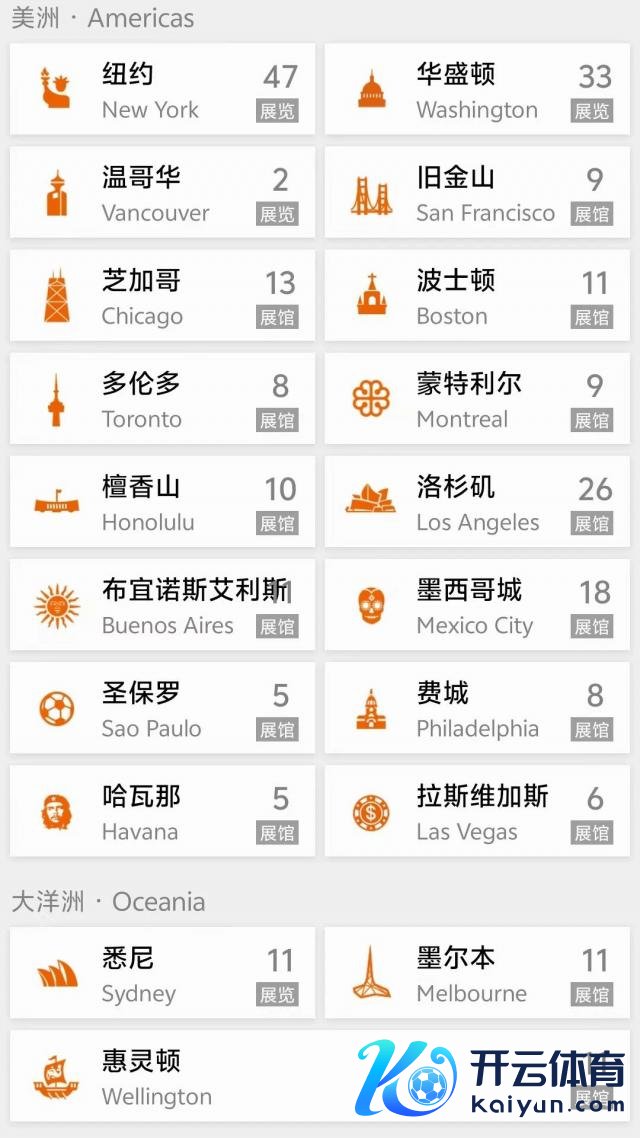Image resolution: width=640 pixels, height=1138 pixels.
Task: Open the Buenos Aires card
Action: (162, 605)
